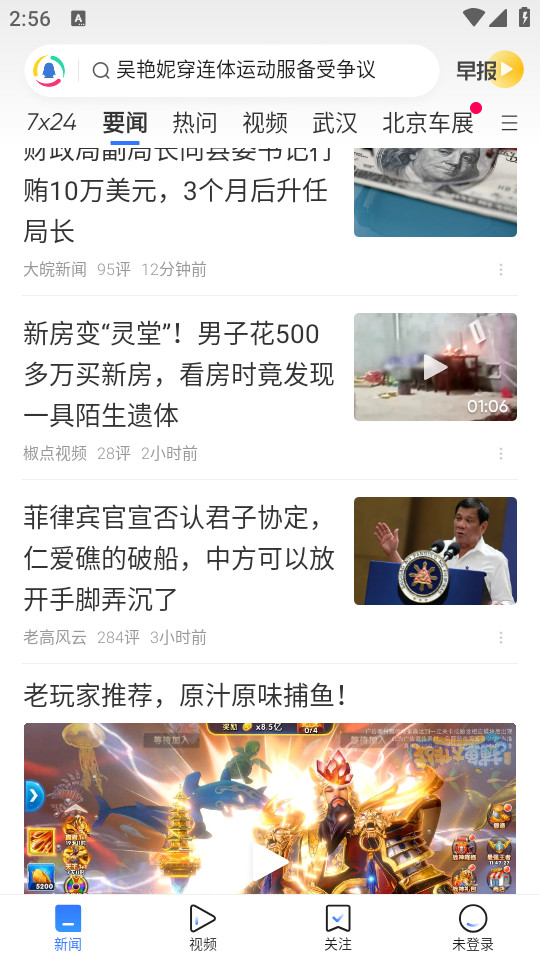Switch to the 武汉 tab
The image size is (540, 960).
(x=334, y=122)
